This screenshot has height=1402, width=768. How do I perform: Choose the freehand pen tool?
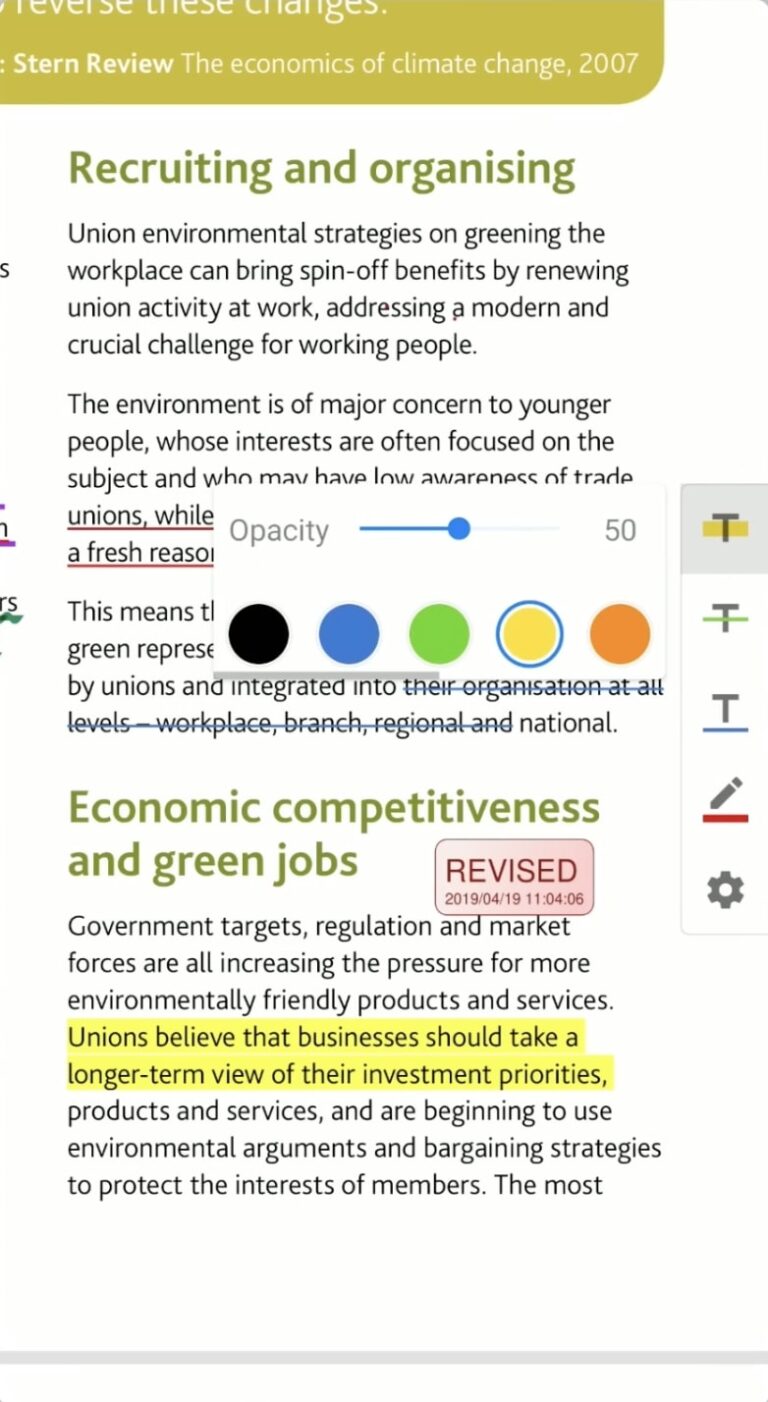[x=726, y=800]
